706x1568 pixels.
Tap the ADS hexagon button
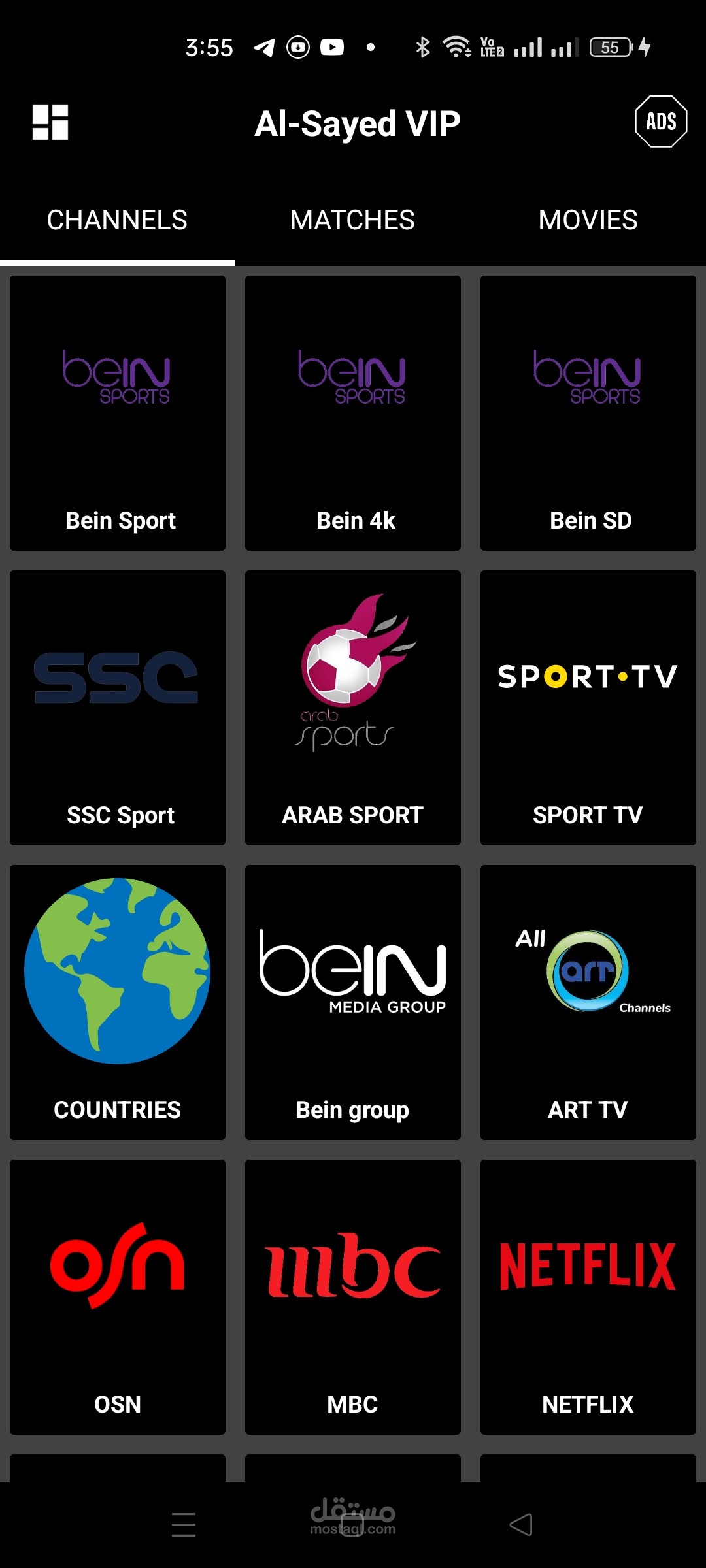pyautogui.click(x=660, y=122)
